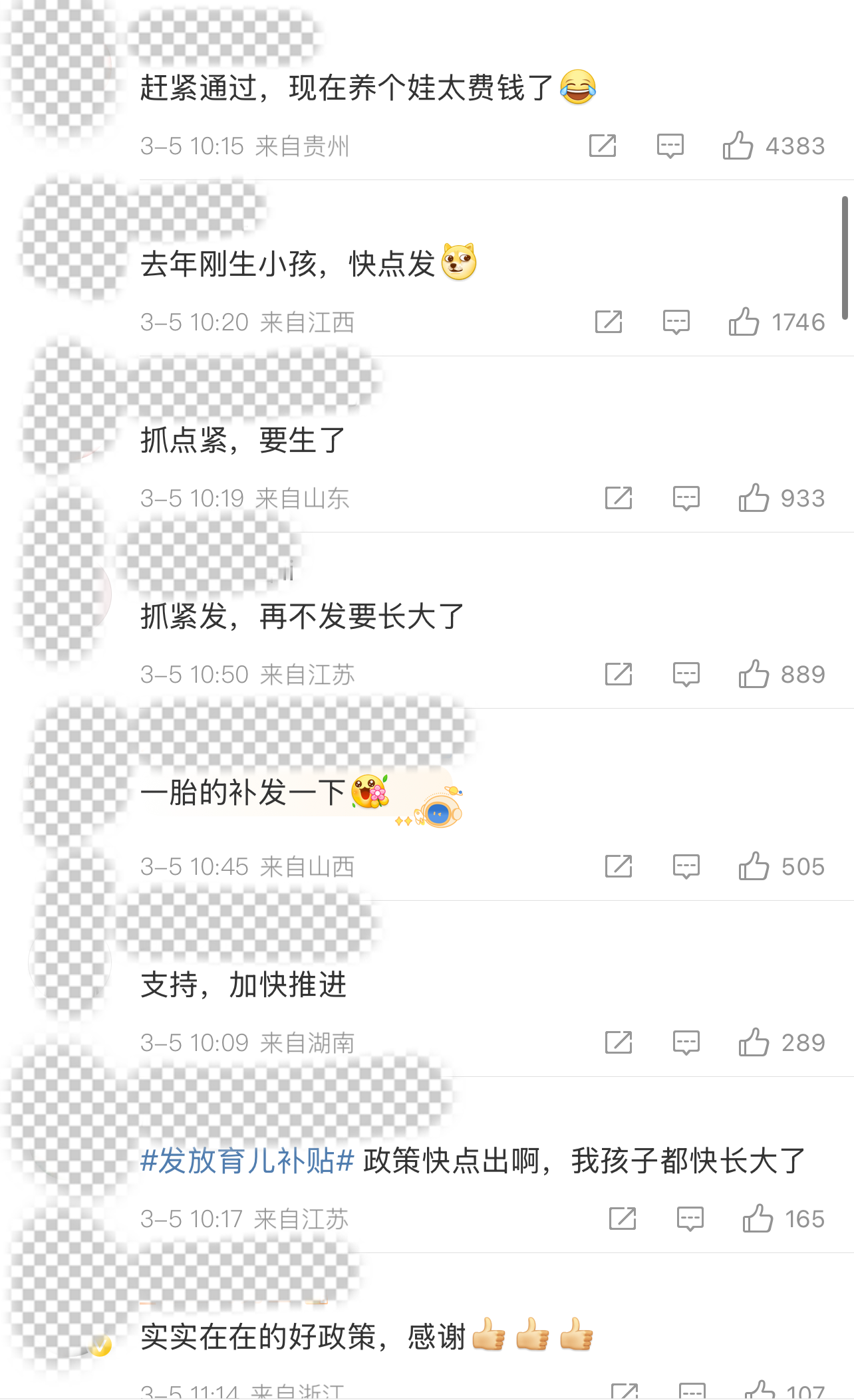Repost the comment posted from 贵州
The image size is (854, 1400).
tap(603, 146)
